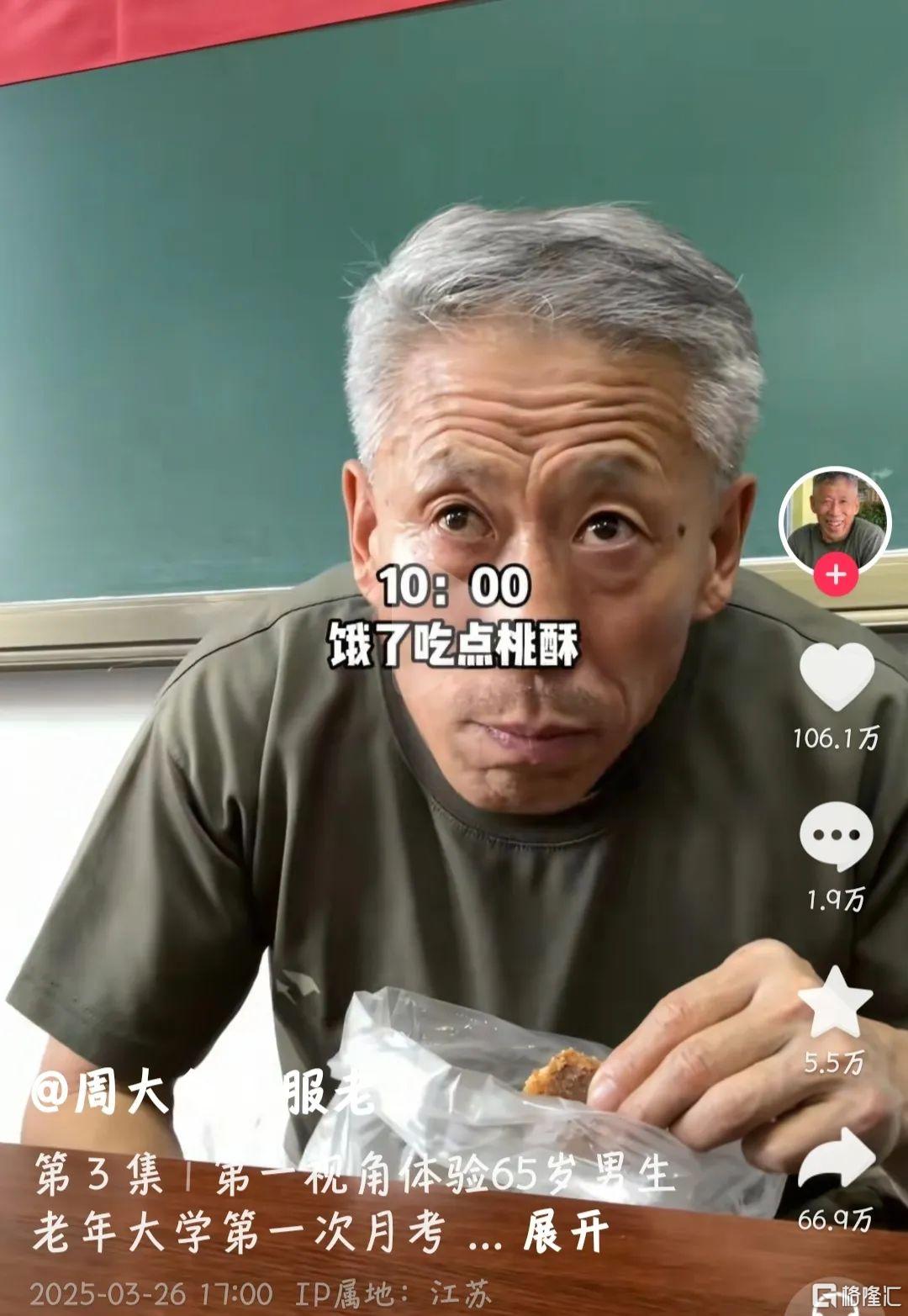This screenshot has height=1316, width=908.
Task: Share this video with the arrow icon
Action: pyautogui.click(x=836, y=1161)
